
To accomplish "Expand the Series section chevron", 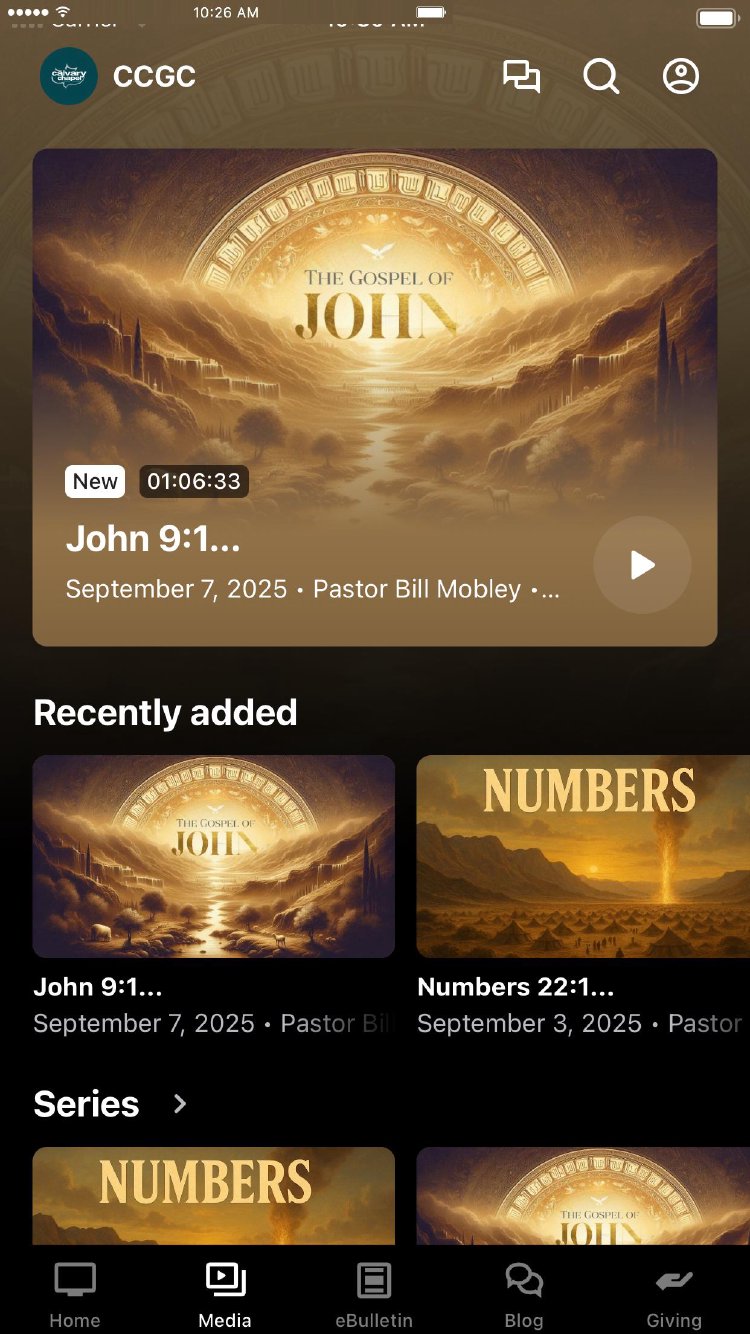I will [180, 1104].
